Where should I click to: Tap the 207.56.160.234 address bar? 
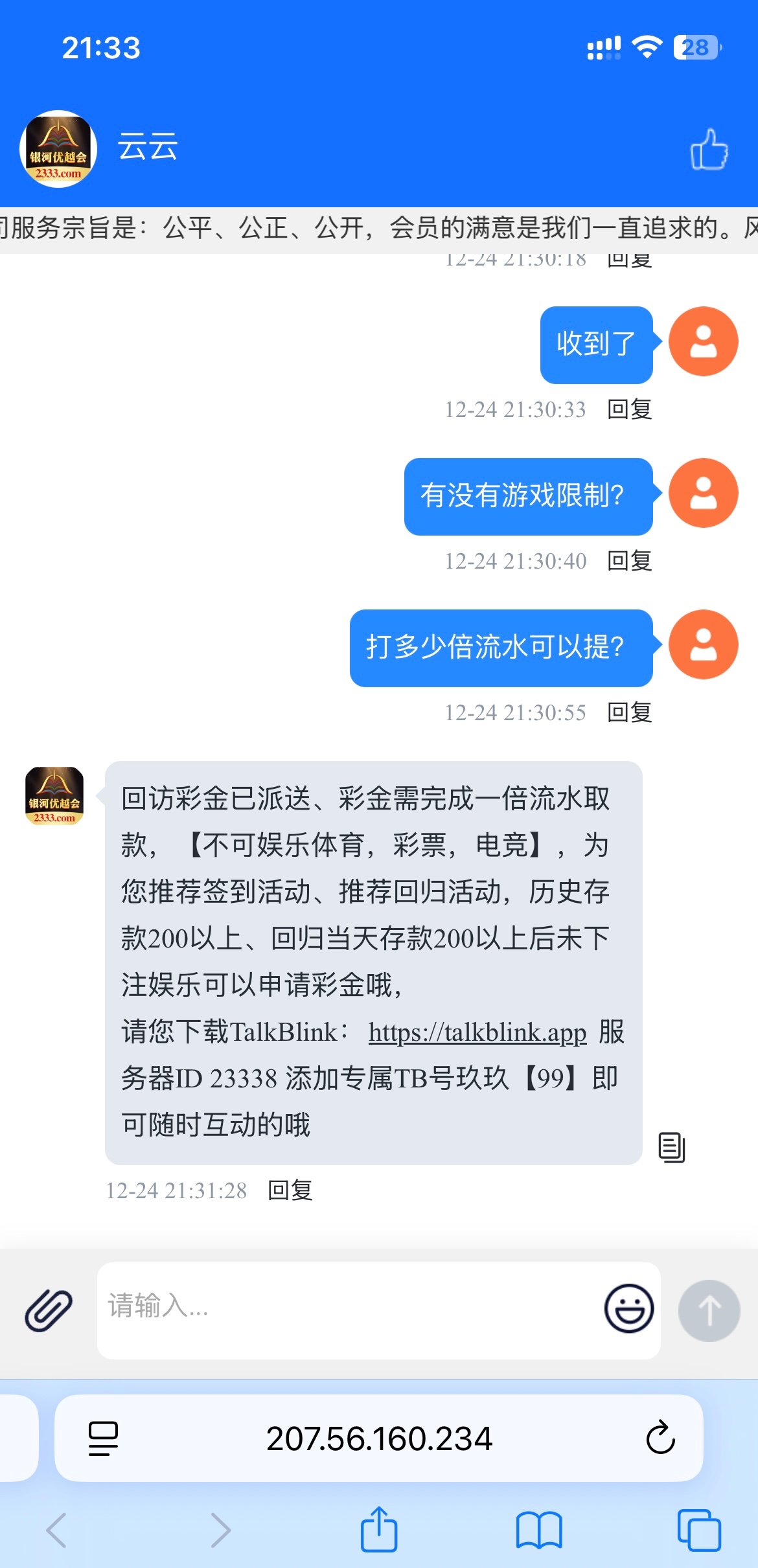pyautogui.click(x=379, y=1438)
